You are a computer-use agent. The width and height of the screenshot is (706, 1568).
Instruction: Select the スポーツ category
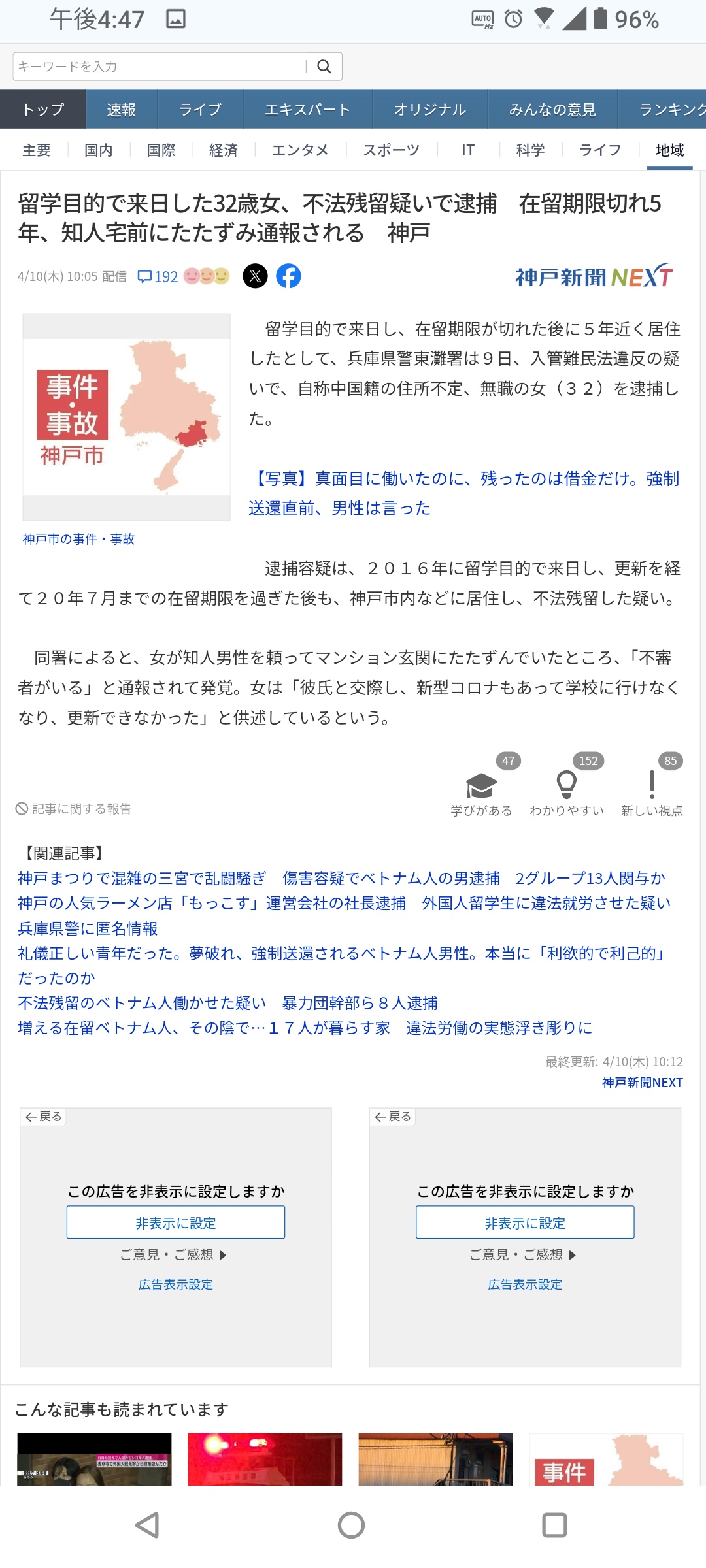point(391,150)
